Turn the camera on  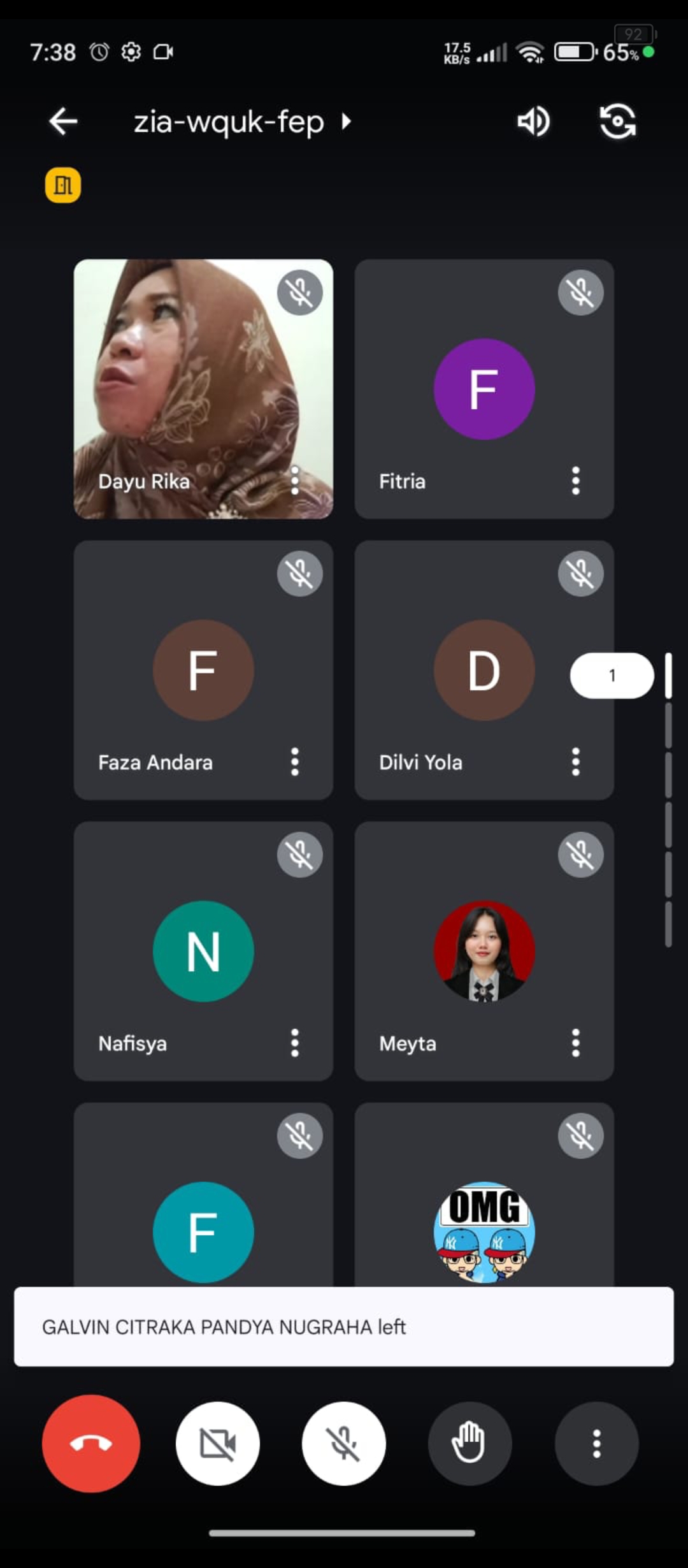coord(218,1443)
